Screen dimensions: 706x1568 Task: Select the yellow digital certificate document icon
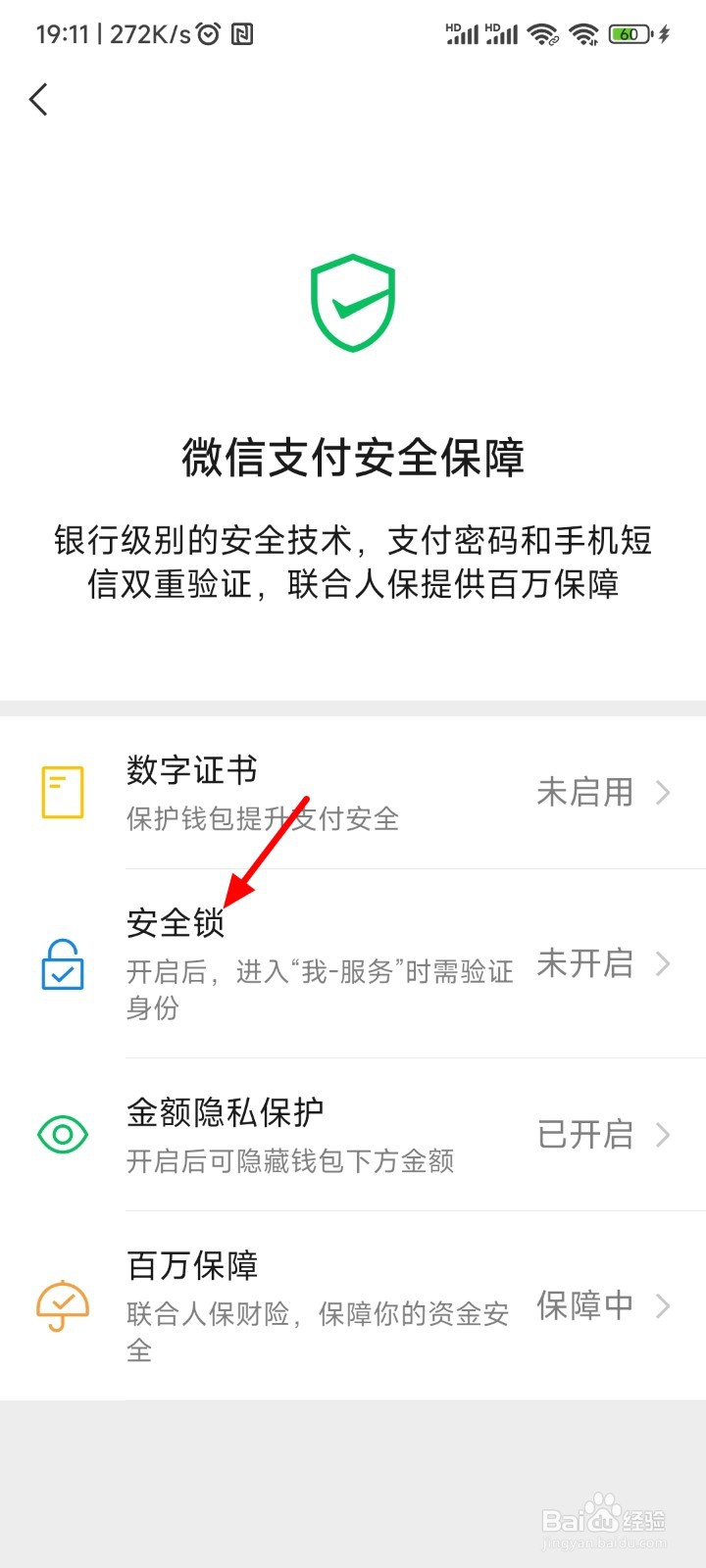61,791
